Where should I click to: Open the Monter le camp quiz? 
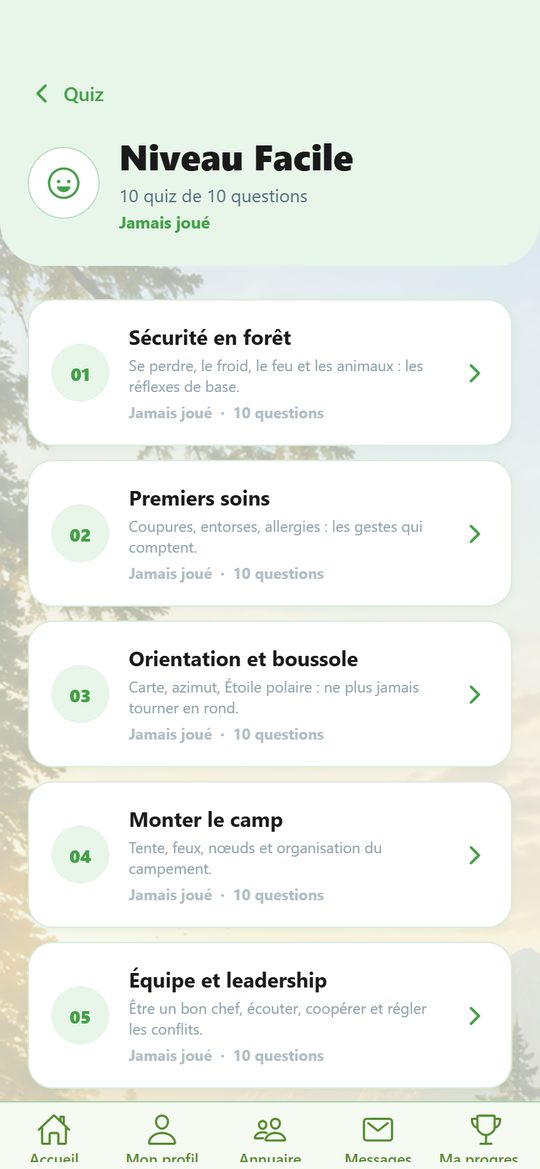click(269, 854)
